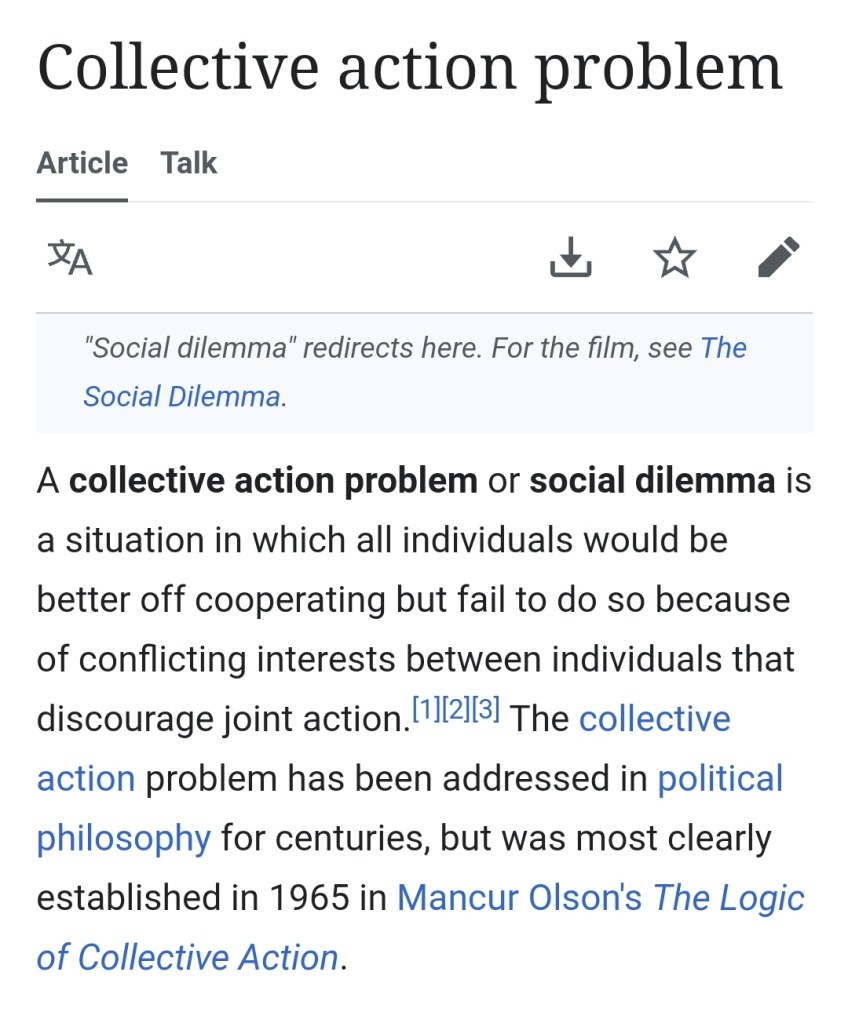The height and width of the screenshot is (1023, 848).
Task: Download this article
Action: click(x=571, y=258)
